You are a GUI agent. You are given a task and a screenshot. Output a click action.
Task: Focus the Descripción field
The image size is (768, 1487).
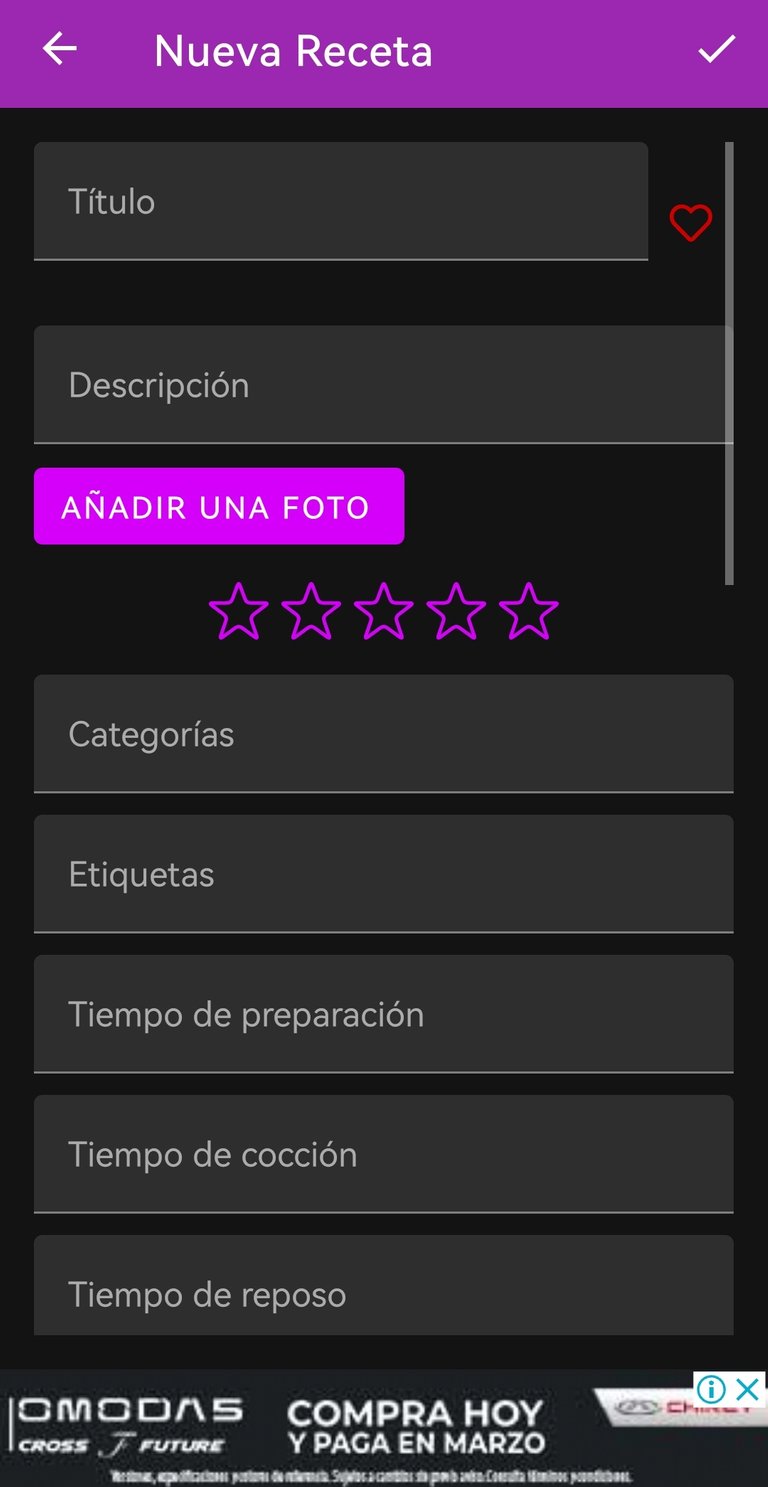(384, 384)
